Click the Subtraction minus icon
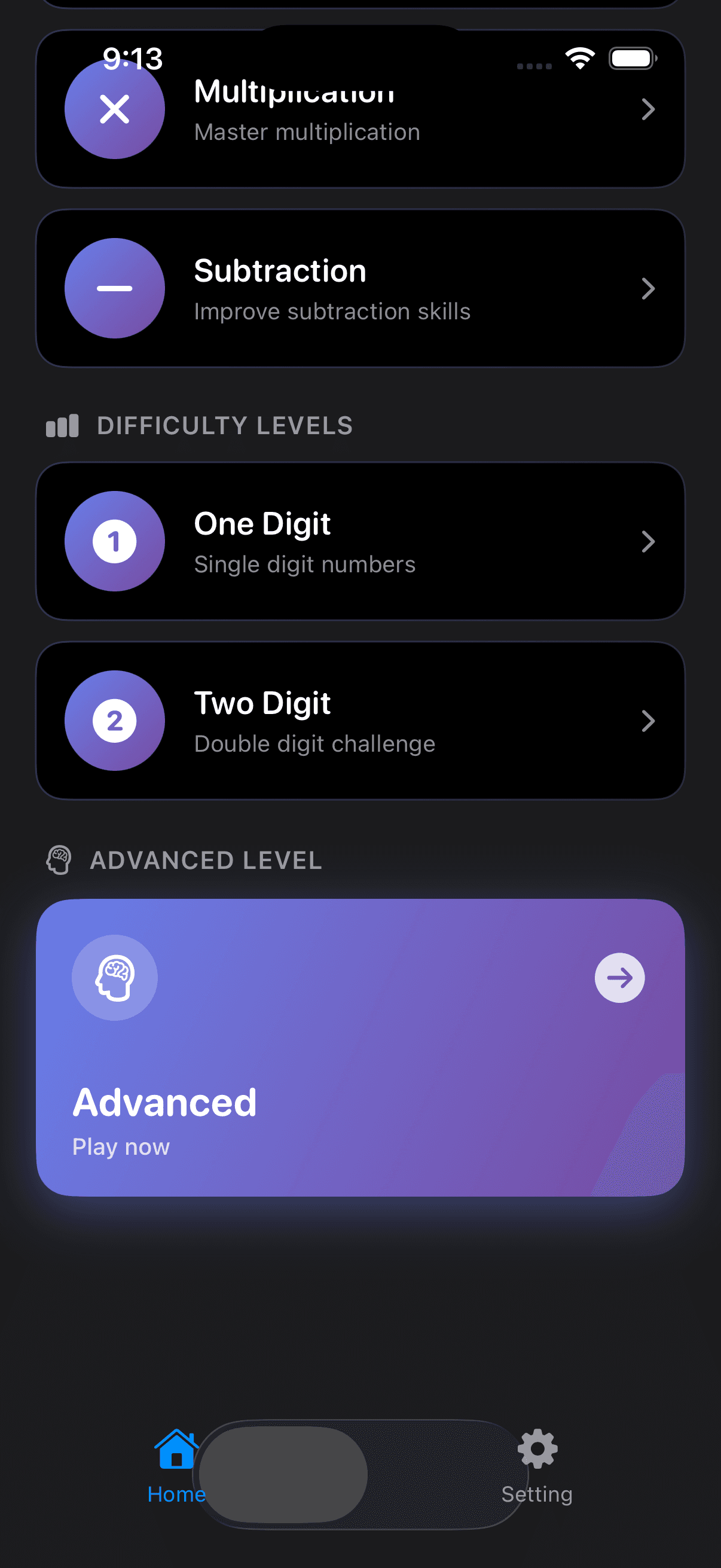The width and height of the screenshot is (721, 1568). [x=114, y=288]
